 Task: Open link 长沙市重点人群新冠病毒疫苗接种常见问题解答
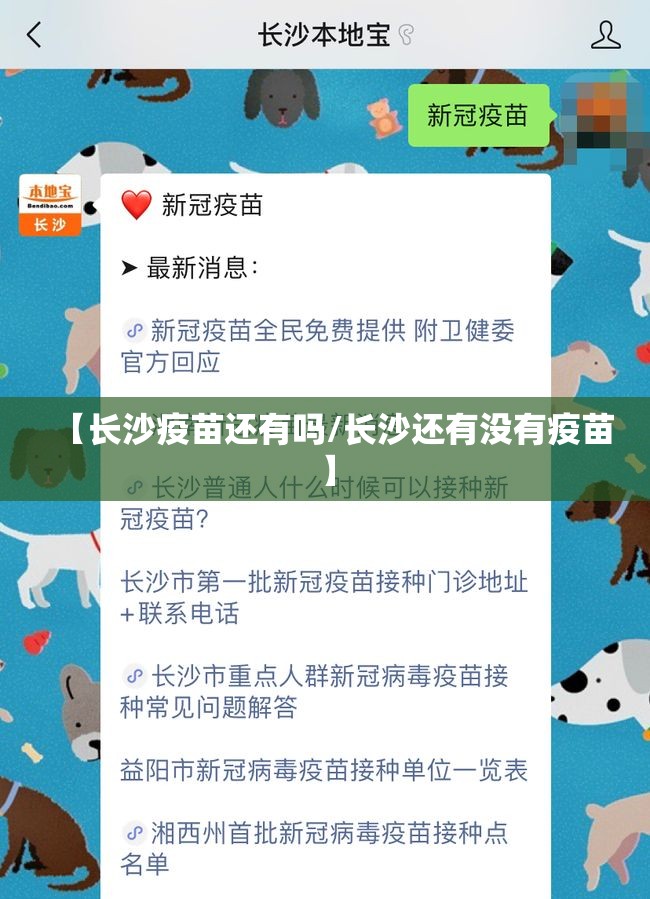pos(316,691)
